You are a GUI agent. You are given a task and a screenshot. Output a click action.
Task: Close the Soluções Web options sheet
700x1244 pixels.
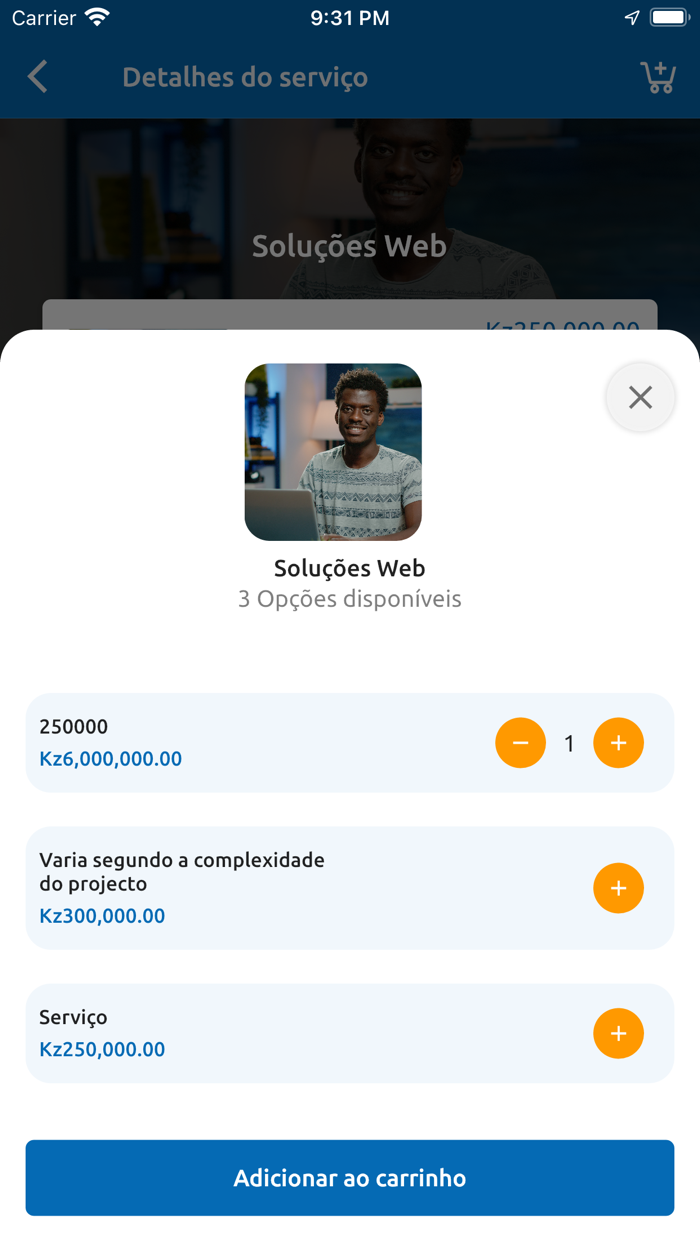click(640, 397)
